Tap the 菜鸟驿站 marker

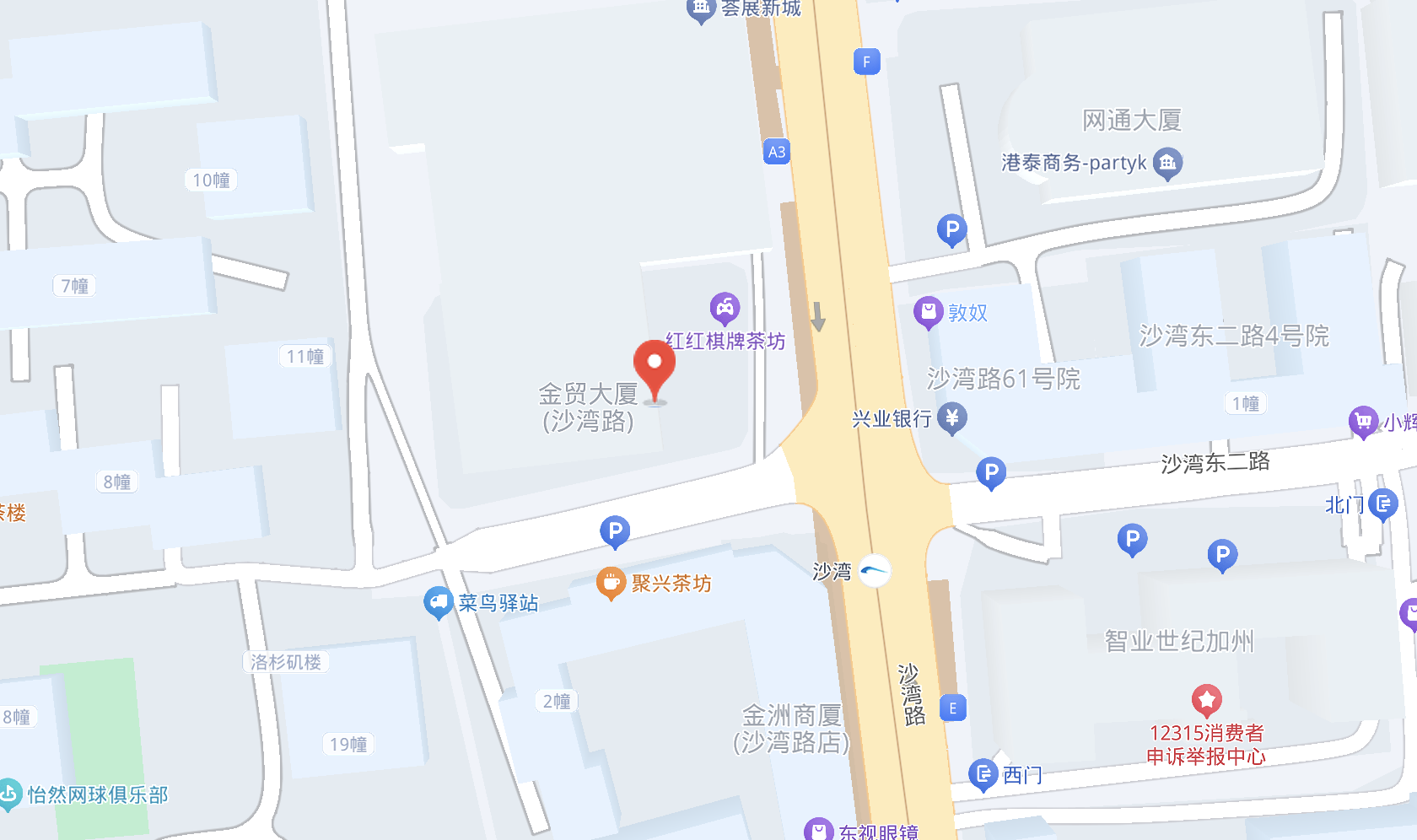tap(438, 602)
